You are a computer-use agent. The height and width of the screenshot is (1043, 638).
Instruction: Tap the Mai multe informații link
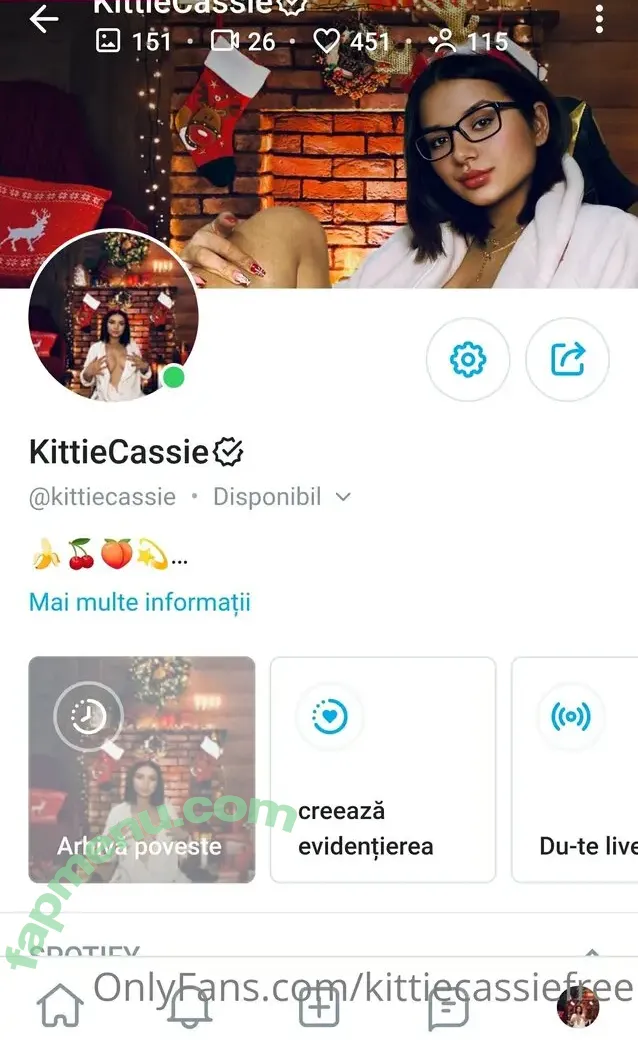(139, 602)
